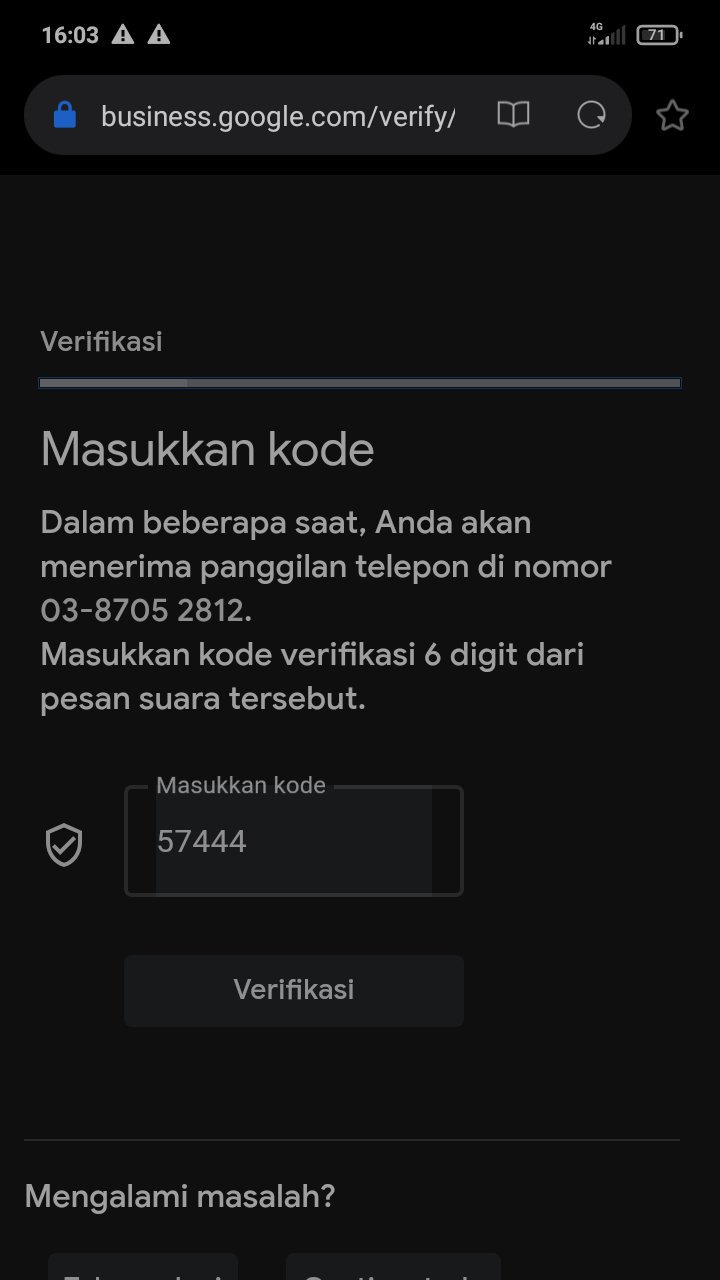This screenshot has width=720, height=1280.
Task: Reload the page
Action: (592, 116)
